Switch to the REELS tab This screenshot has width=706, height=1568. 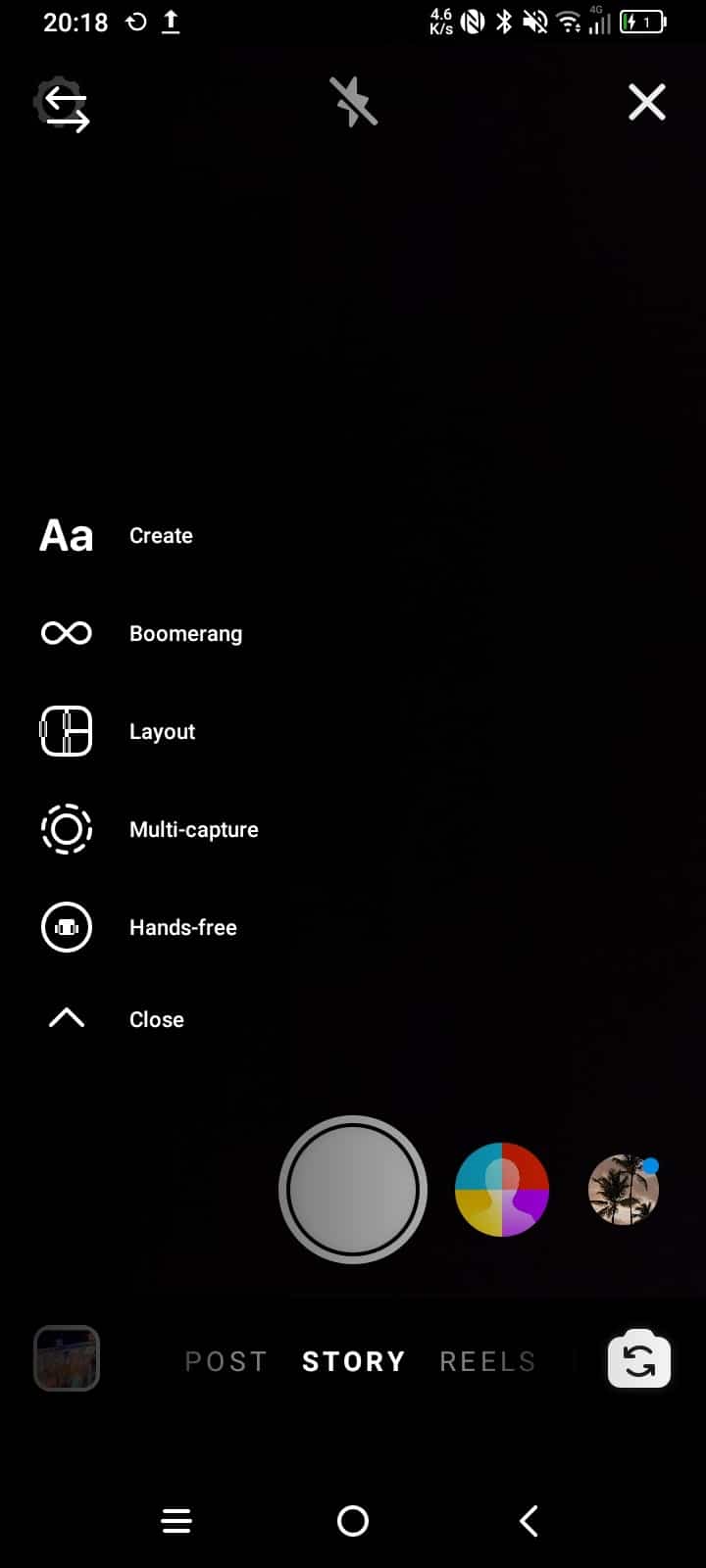pyautogui.click(x=487, y=1361)
